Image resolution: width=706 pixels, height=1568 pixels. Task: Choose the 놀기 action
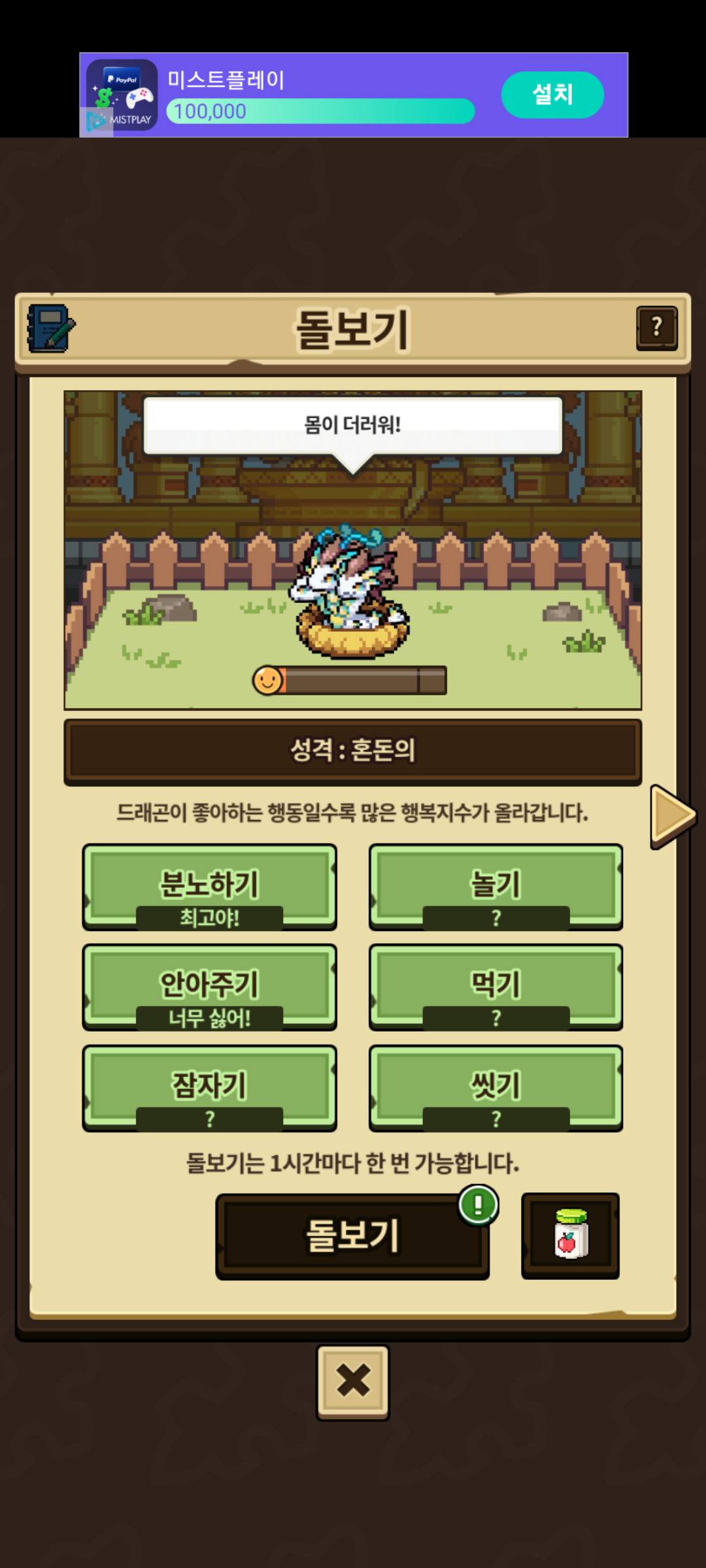(x=496, y=886)
